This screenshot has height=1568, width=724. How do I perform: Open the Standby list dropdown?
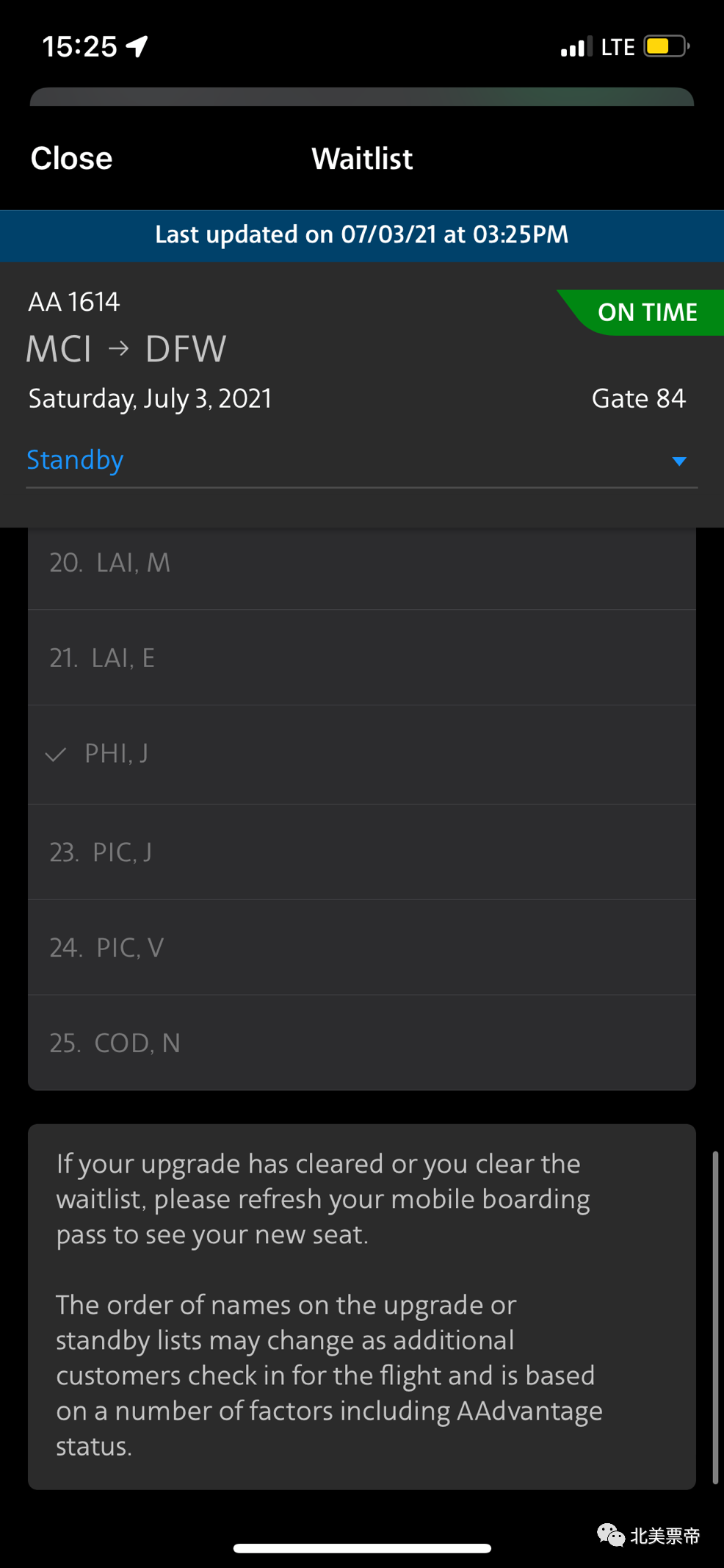[x=361, y=461]
